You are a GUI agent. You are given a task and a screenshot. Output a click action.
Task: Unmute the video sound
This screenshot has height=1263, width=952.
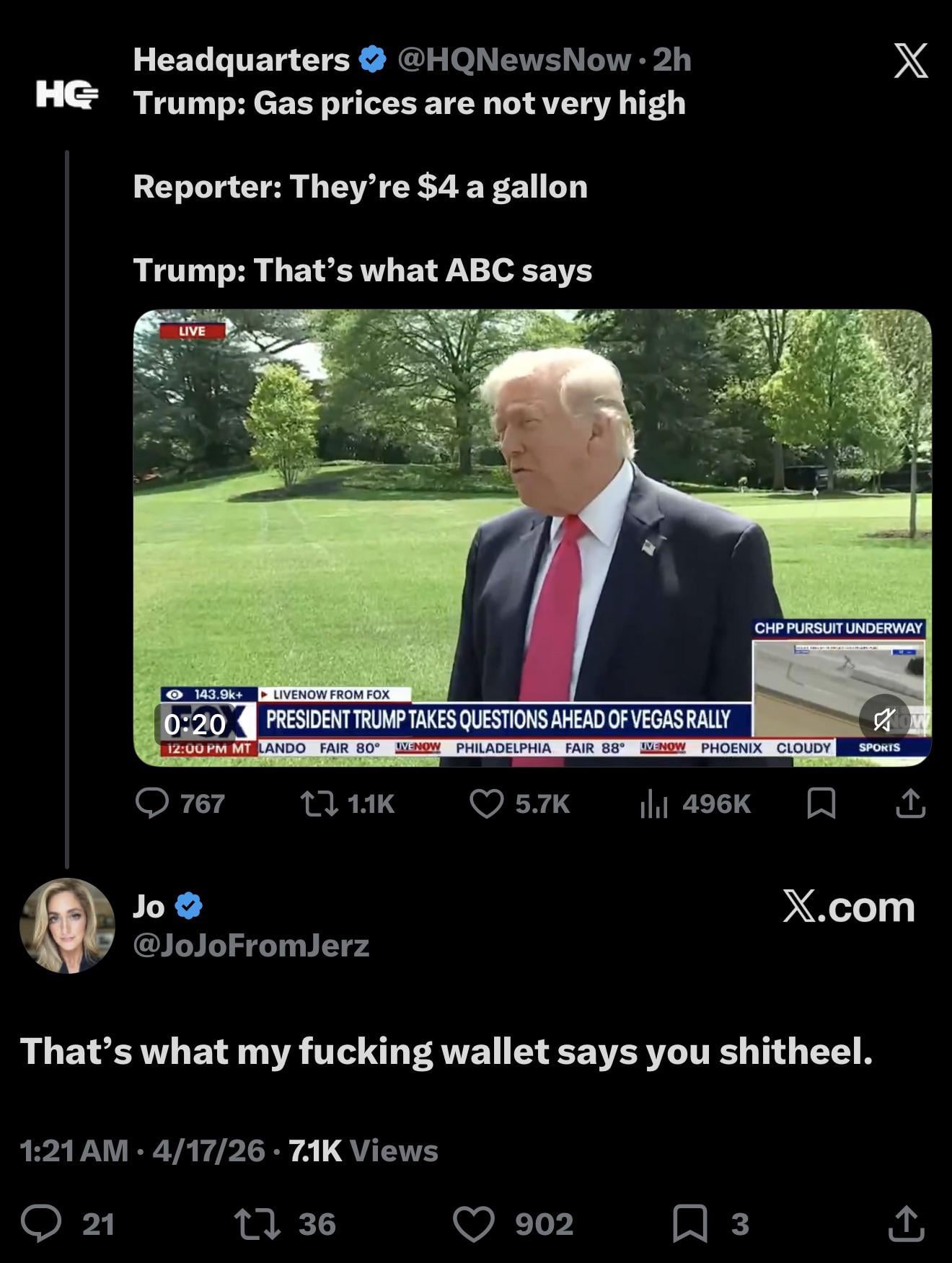coord(884,718)
